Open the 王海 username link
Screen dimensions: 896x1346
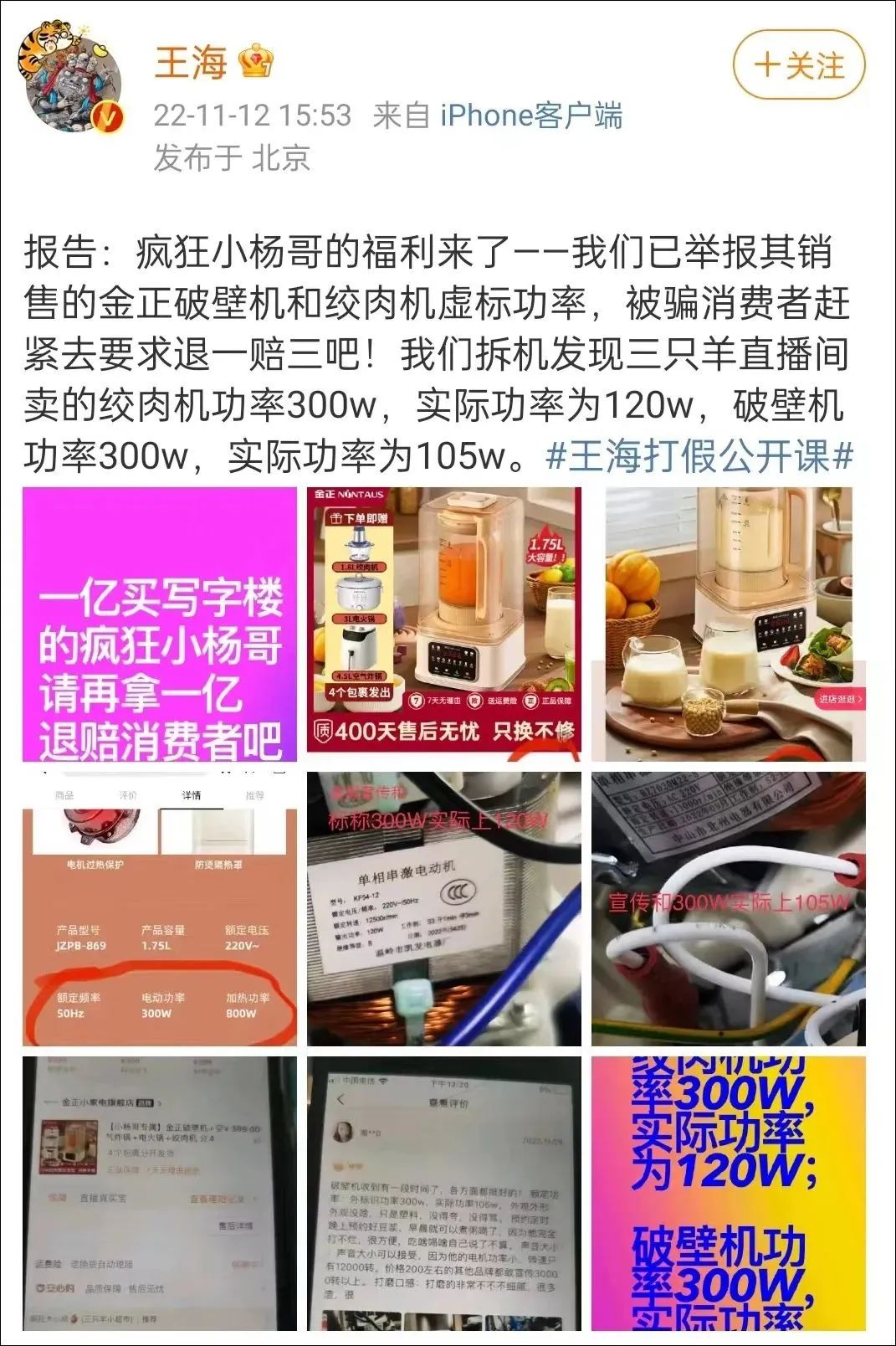point(190,63)
